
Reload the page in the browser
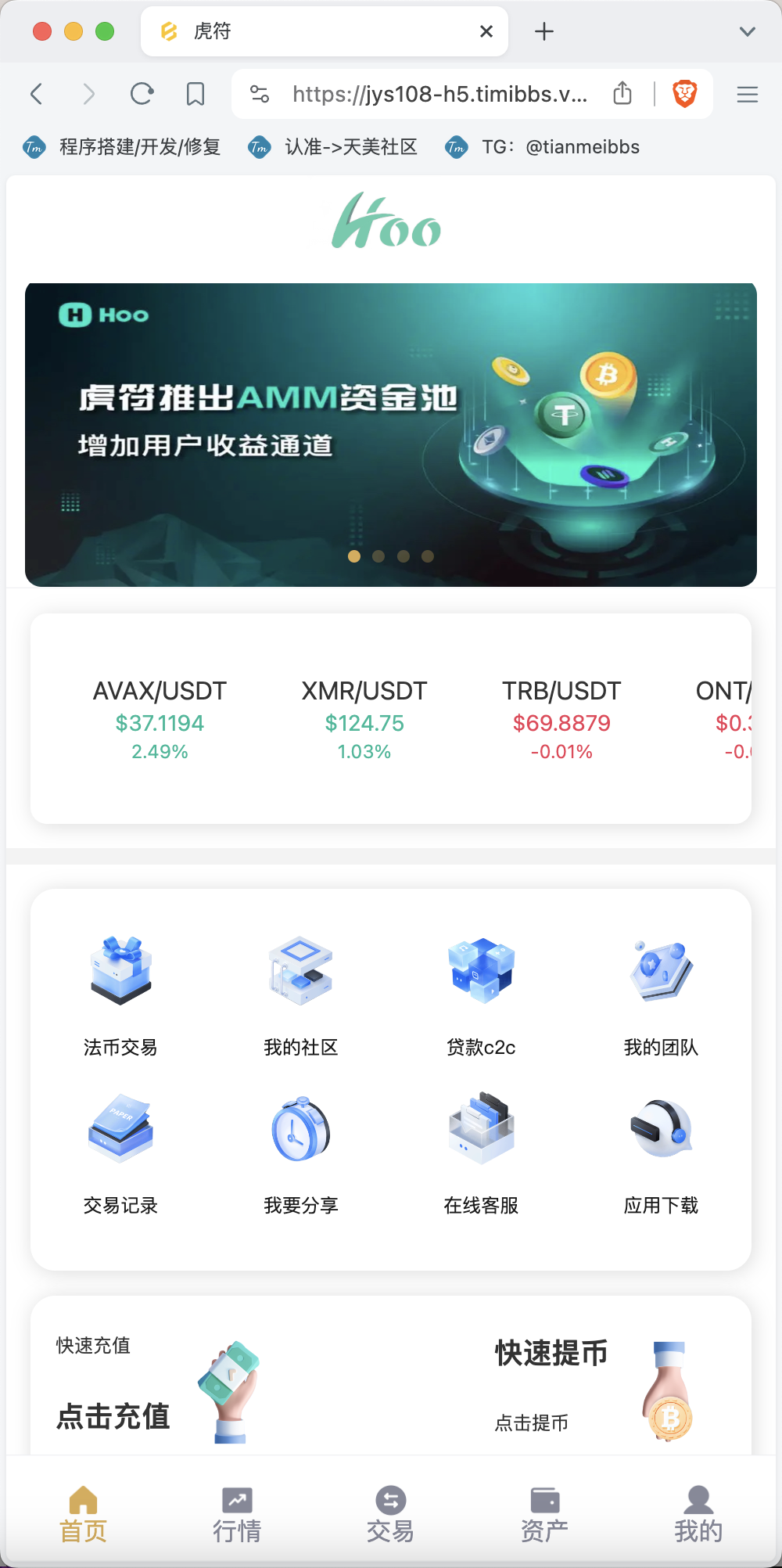[x=142, y=94]
